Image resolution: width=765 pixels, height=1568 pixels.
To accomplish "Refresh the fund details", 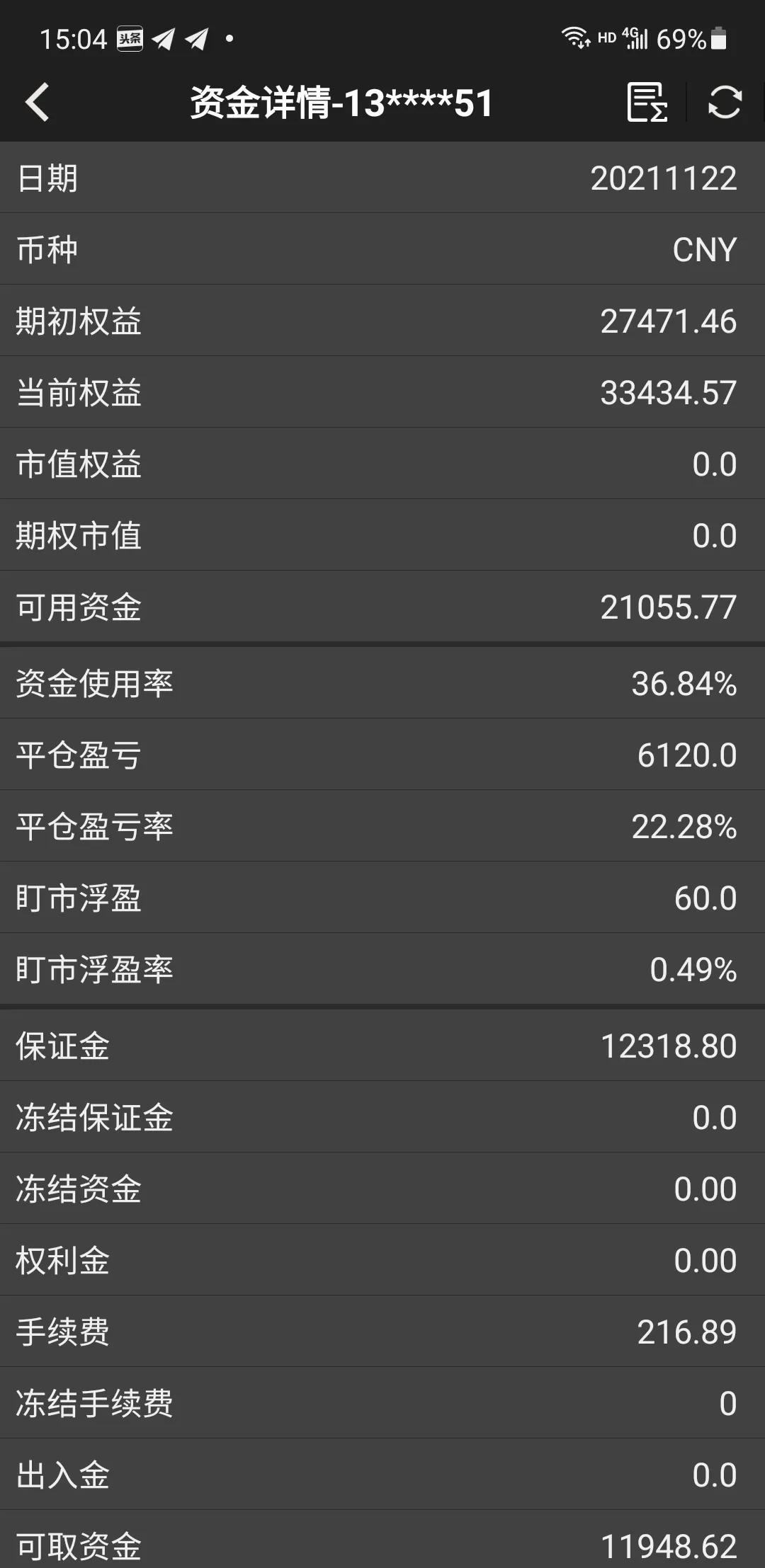I will click(x=725, y=102).
